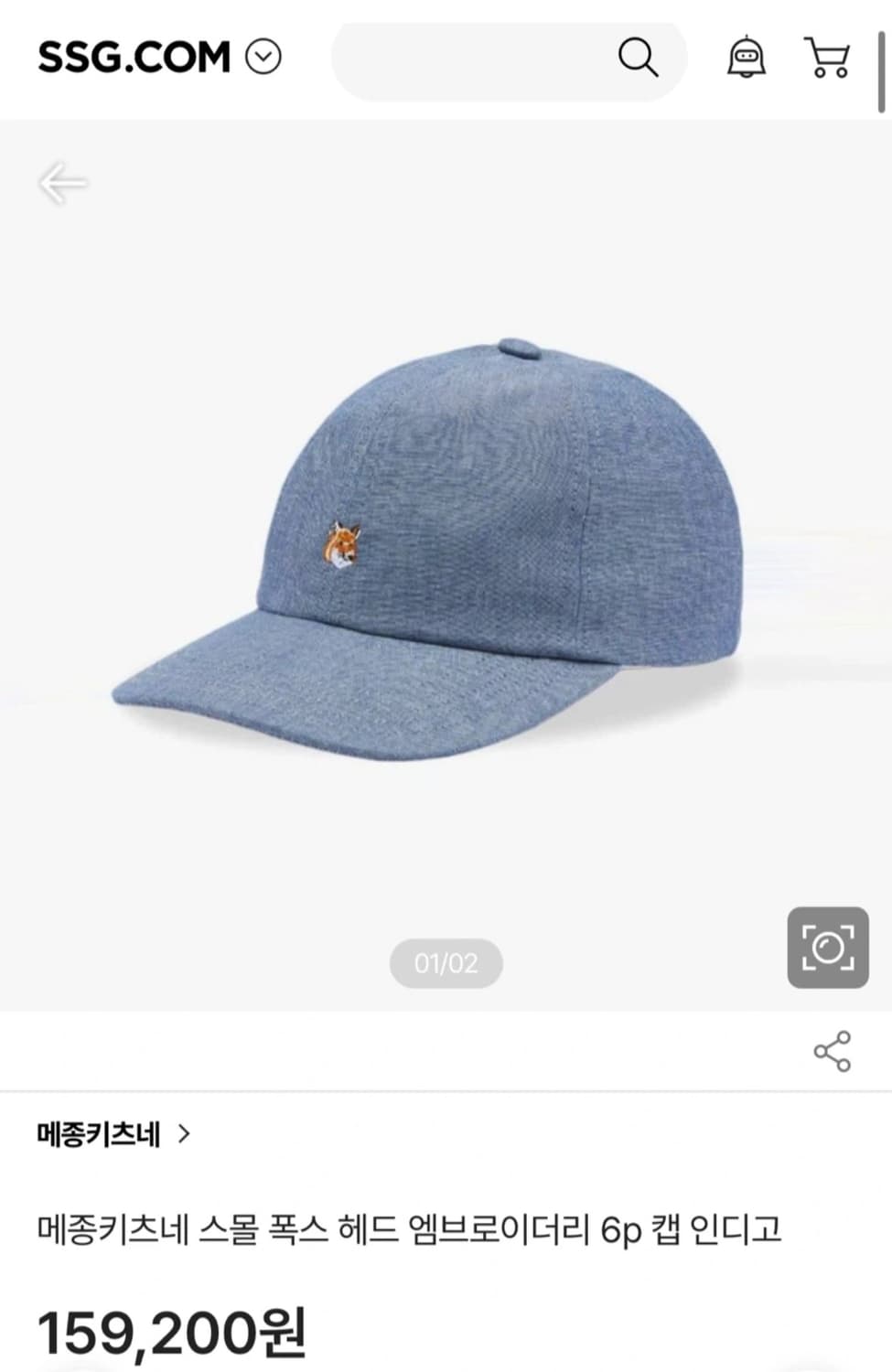Image resolution: width=892 pixels, height=1372 pixels.
Task: Tap the header area of SSG.COM
Action: point(446,57)
